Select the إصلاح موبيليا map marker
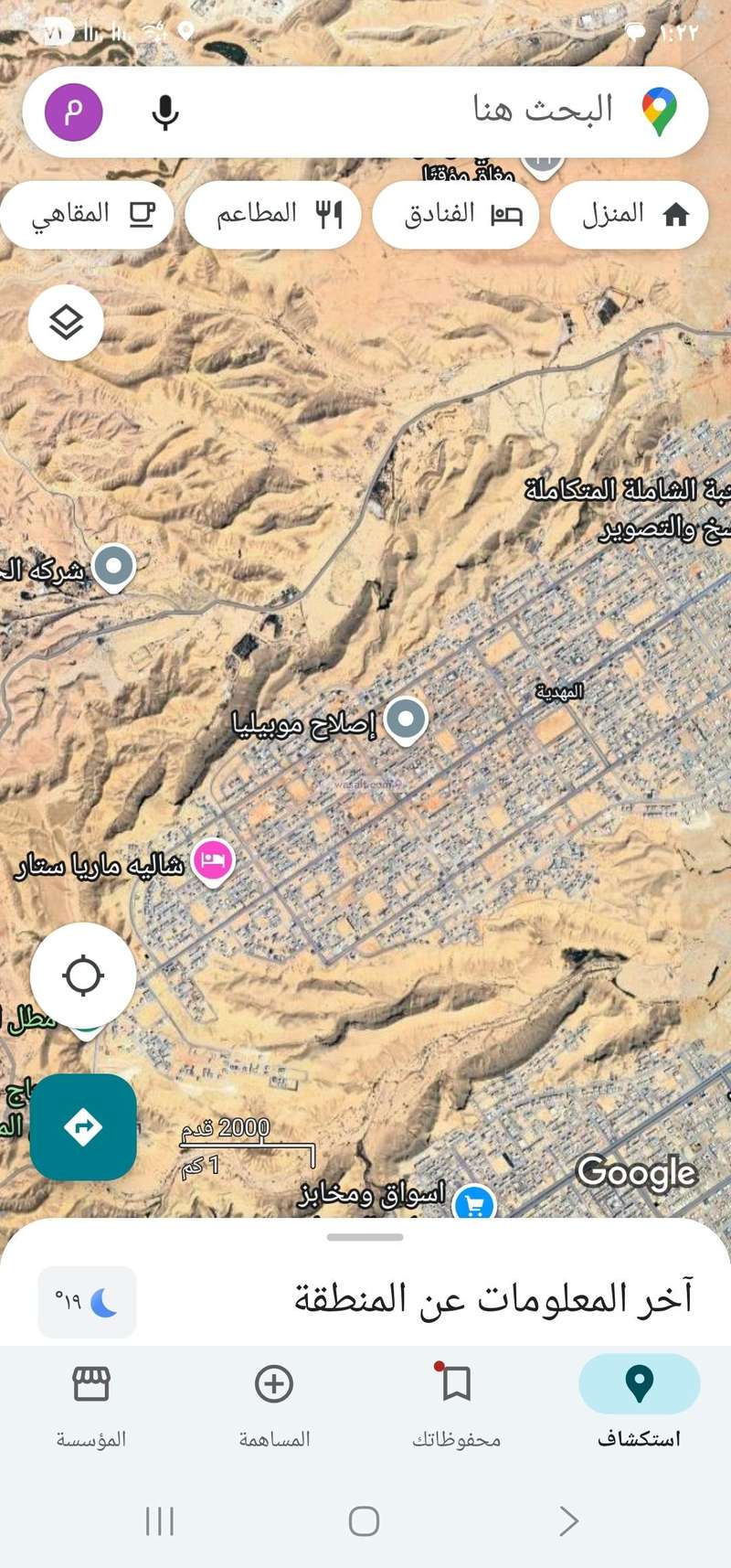 click(406, 719)
